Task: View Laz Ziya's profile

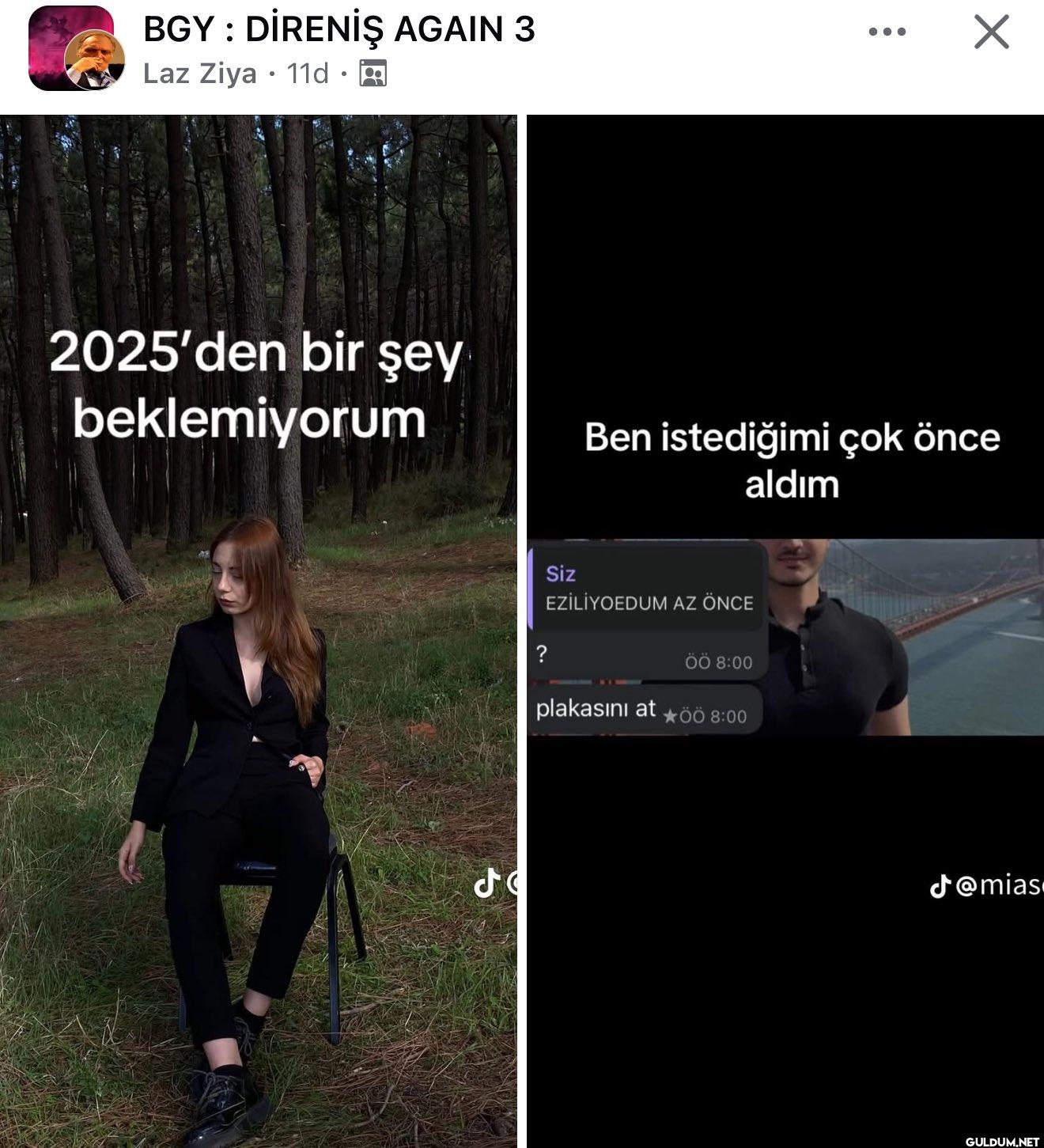Action: click(x=200, y=74)
